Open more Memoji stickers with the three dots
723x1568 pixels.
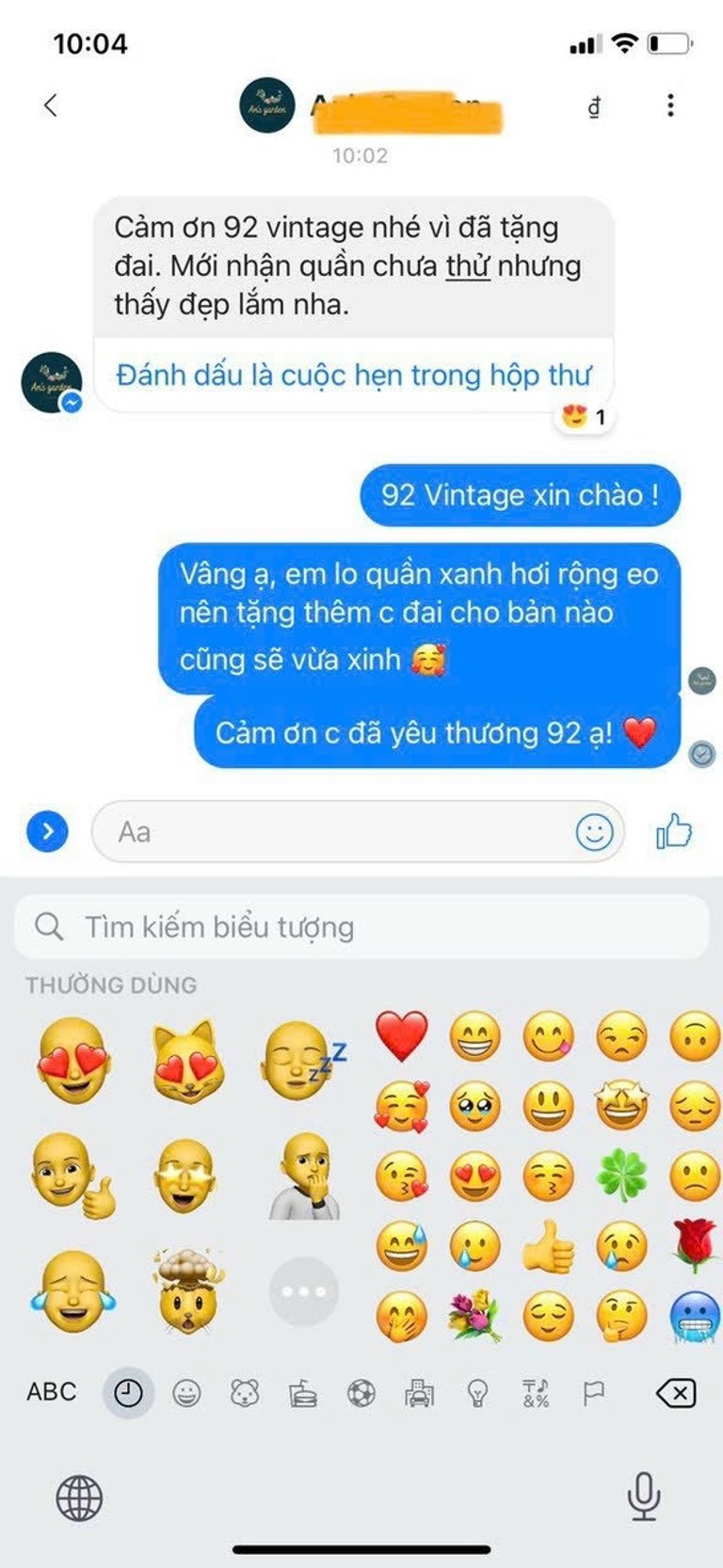click(x=303, y=1291)
